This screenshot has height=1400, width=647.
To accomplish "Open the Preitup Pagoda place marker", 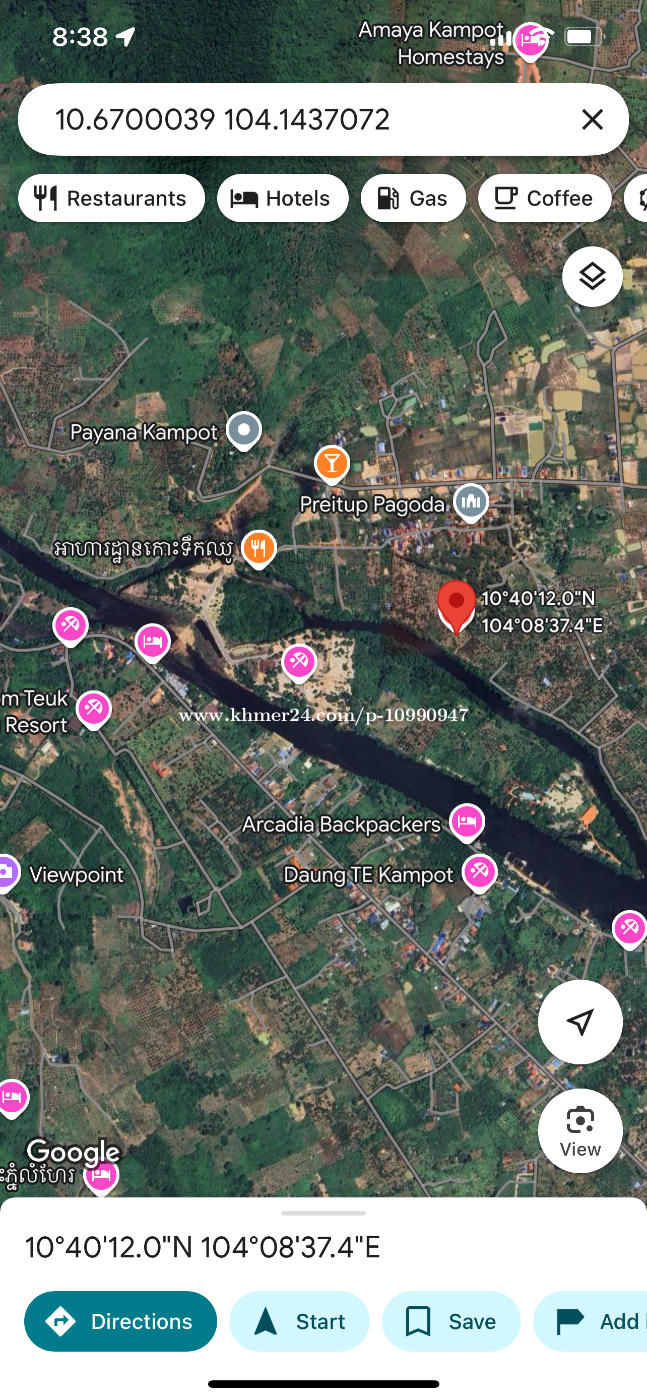I will (471, 502).
